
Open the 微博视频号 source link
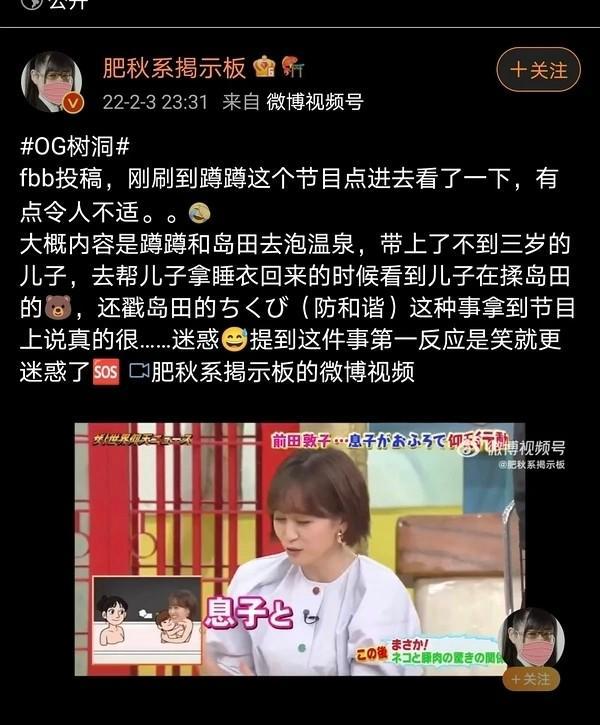point(314,101)
